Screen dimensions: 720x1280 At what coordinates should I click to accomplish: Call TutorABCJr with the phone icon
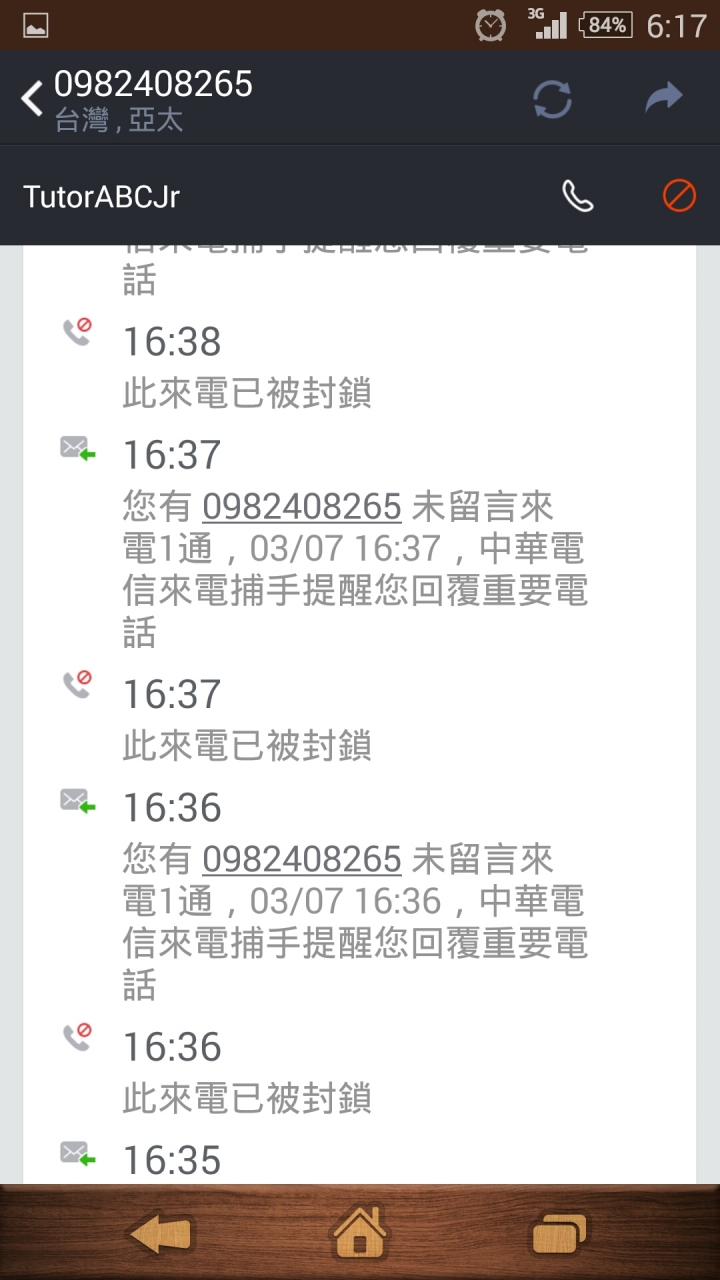click(x=578, y=196)
